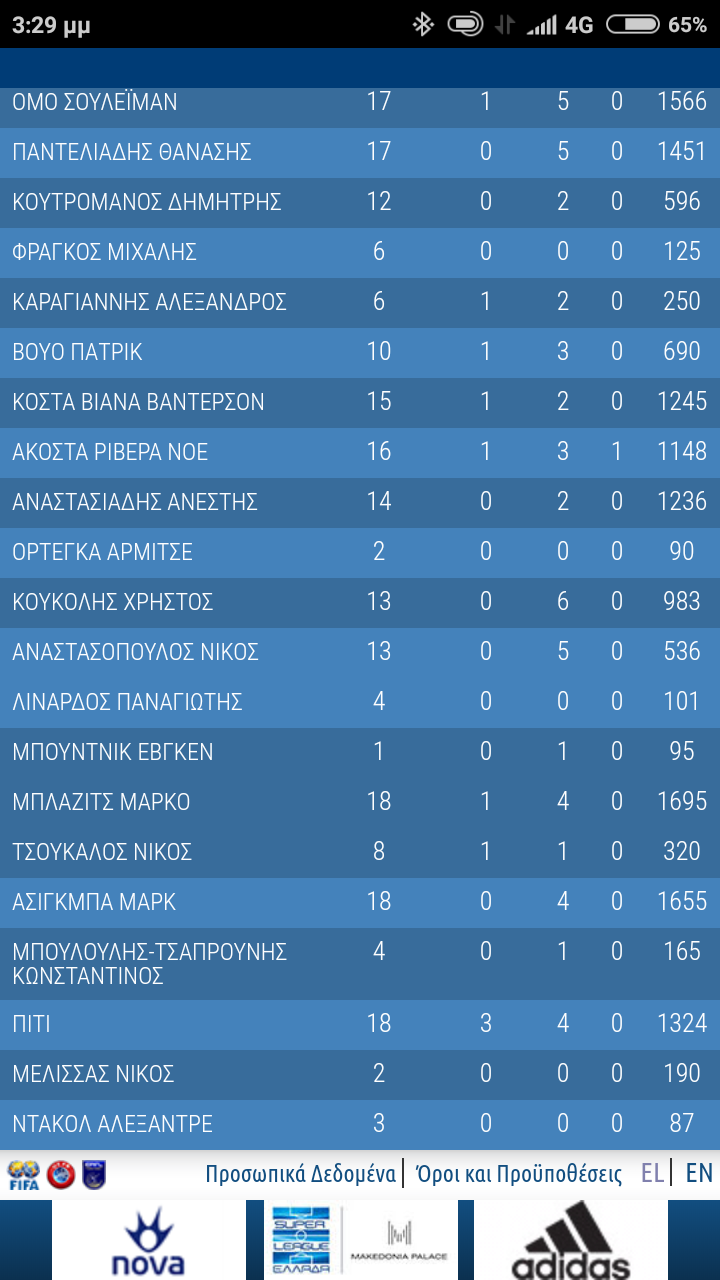The image size is (720, 1280).
Task: Open the Προσωπικά Δεδομένα link
Action: click(300, 1174)
